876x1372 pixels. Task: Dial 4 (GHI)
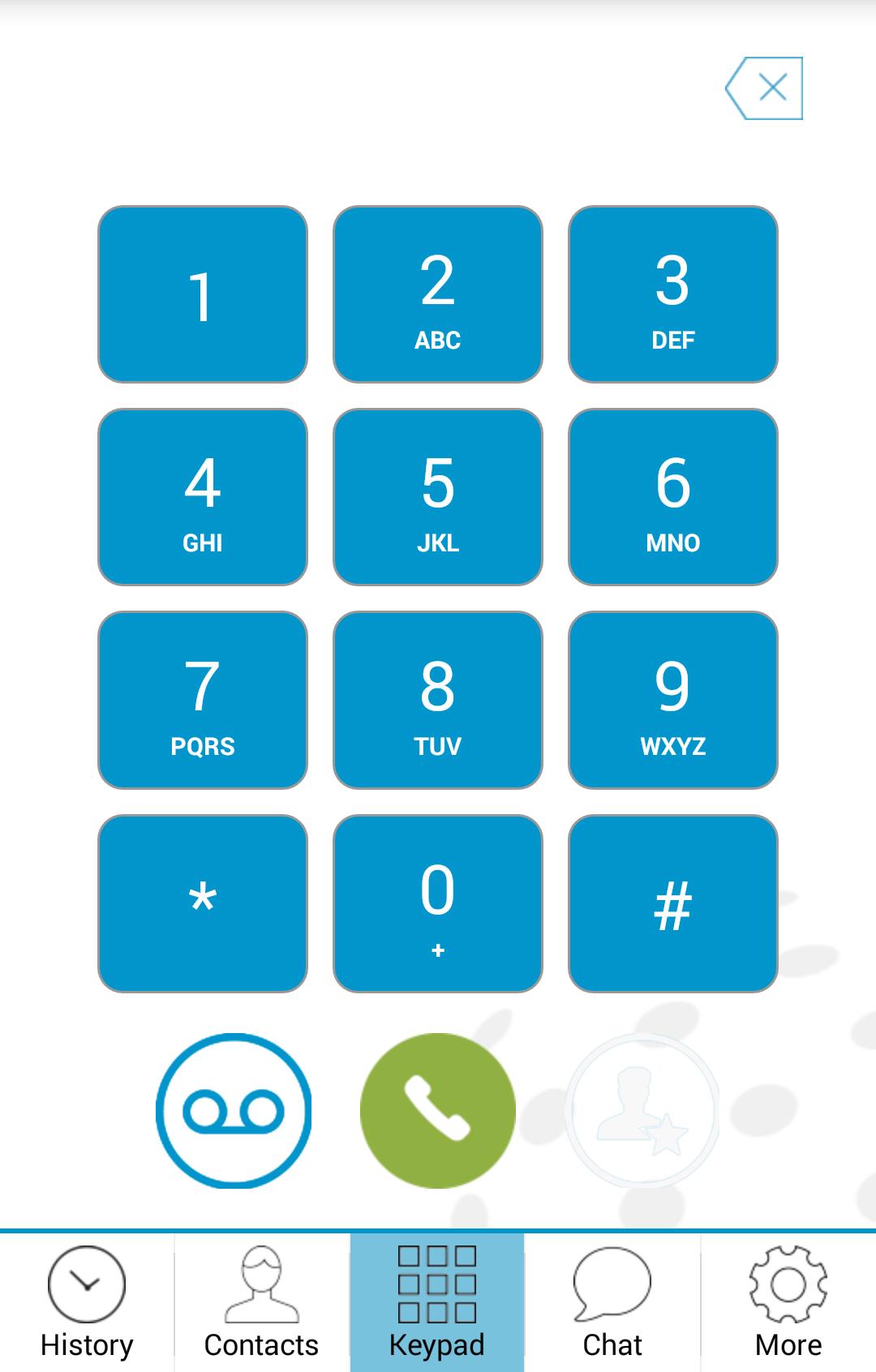click(x=203, y=497)
